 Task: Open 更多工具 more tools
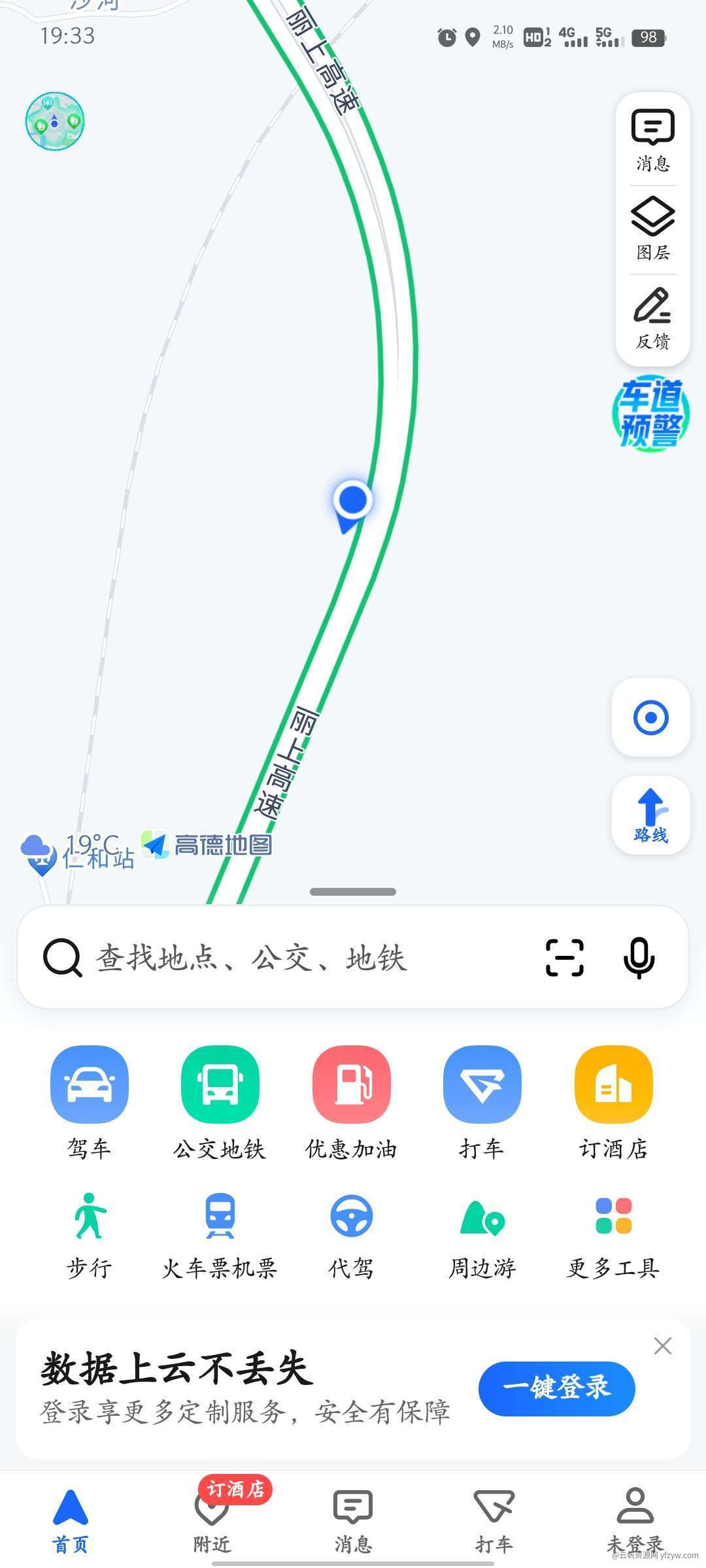tap(613, 1233)
